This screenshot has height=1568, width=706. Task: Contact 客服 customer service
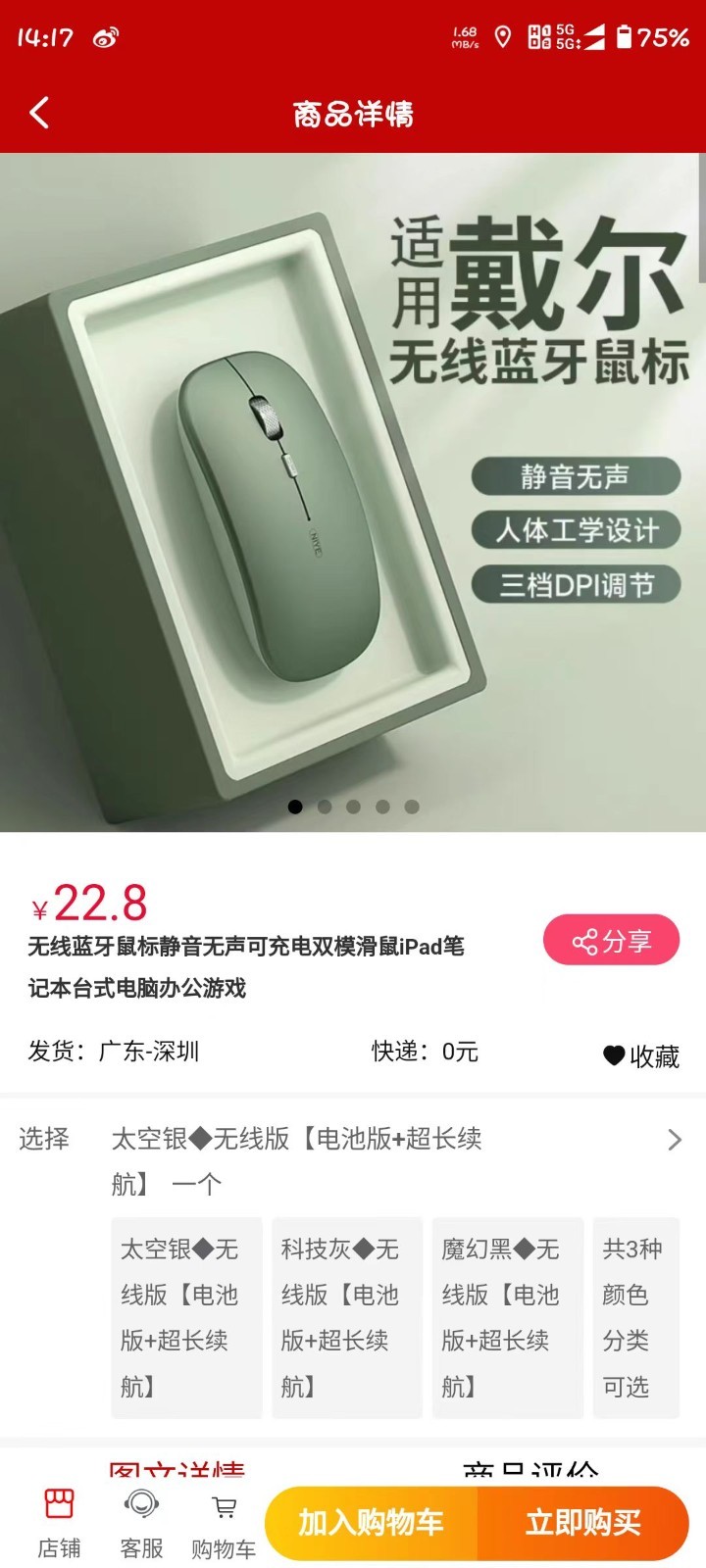(x=141, y=1524)
